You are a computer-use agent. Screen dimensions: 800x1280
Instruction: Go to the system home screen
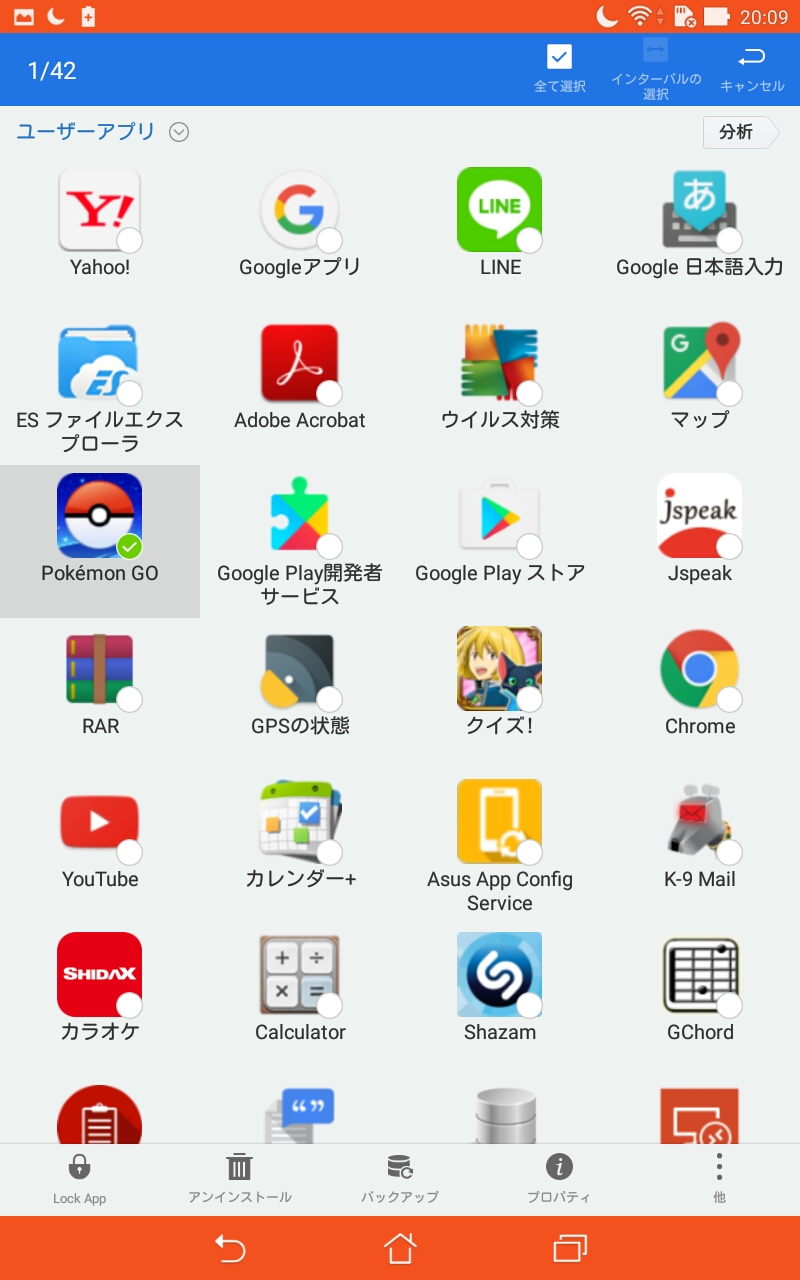coord(400,1248)
